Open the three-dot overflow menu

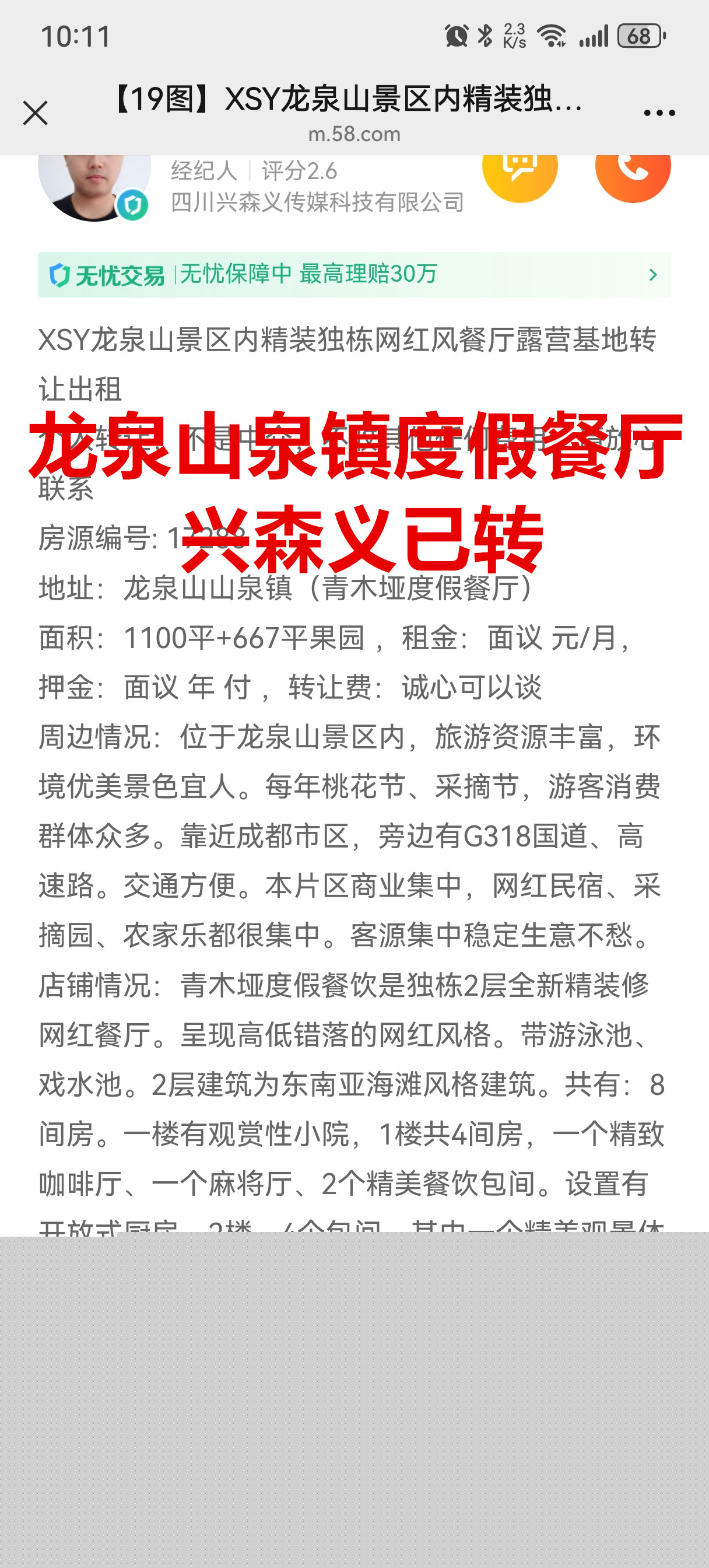[659, 113]
